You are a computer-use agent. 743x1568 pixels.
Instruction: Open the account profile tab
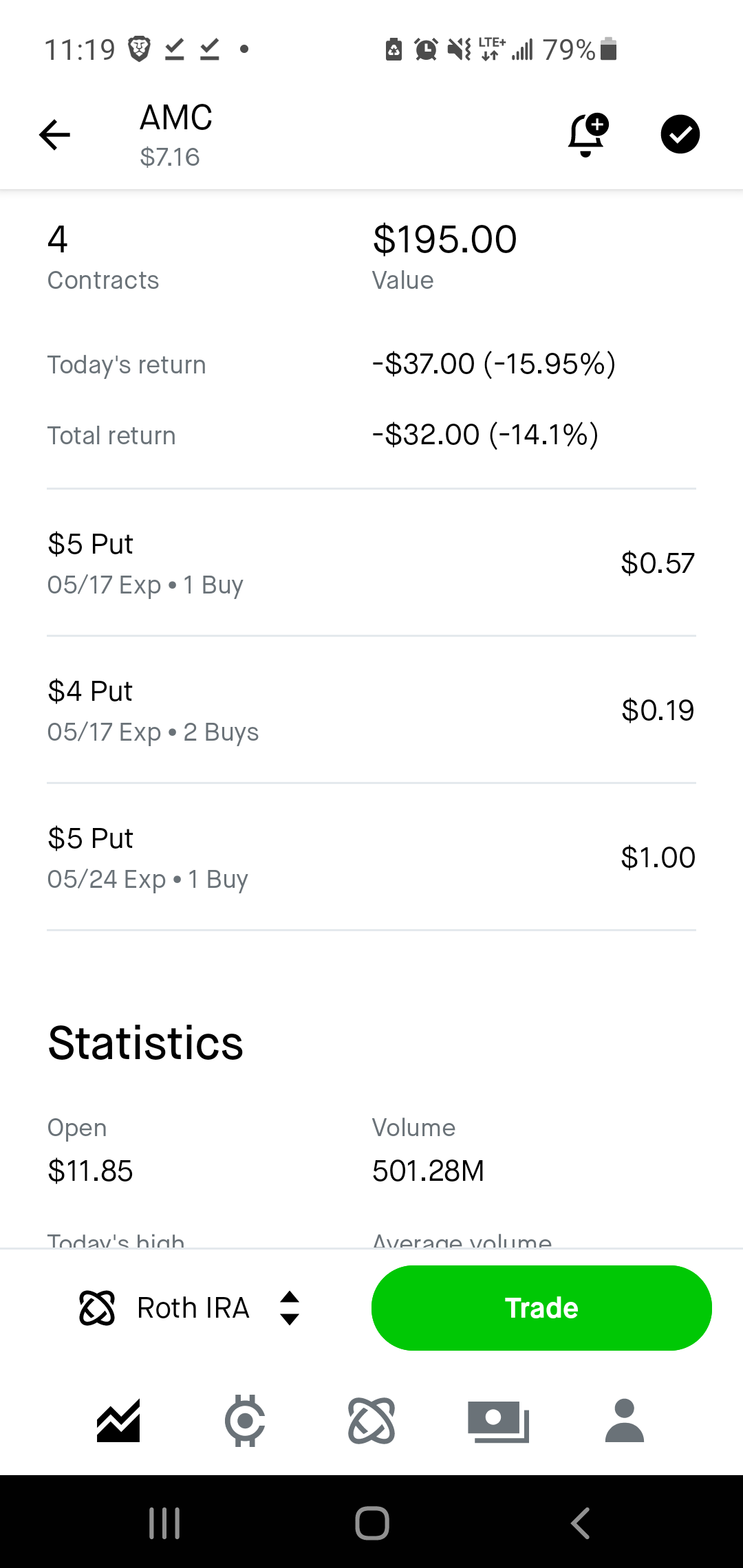point(625,1421)
